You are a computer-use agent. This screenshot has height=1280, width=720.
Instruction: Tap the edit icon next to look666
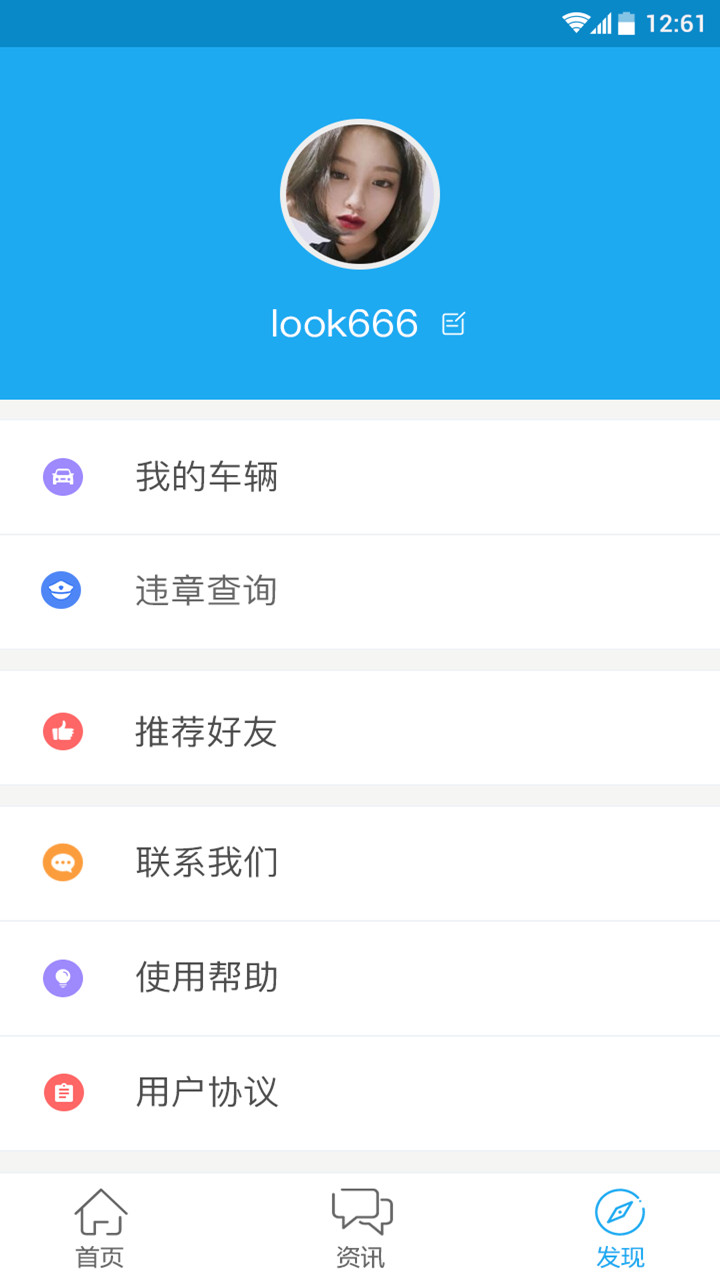pyautogui.click(x=453, y=324)
